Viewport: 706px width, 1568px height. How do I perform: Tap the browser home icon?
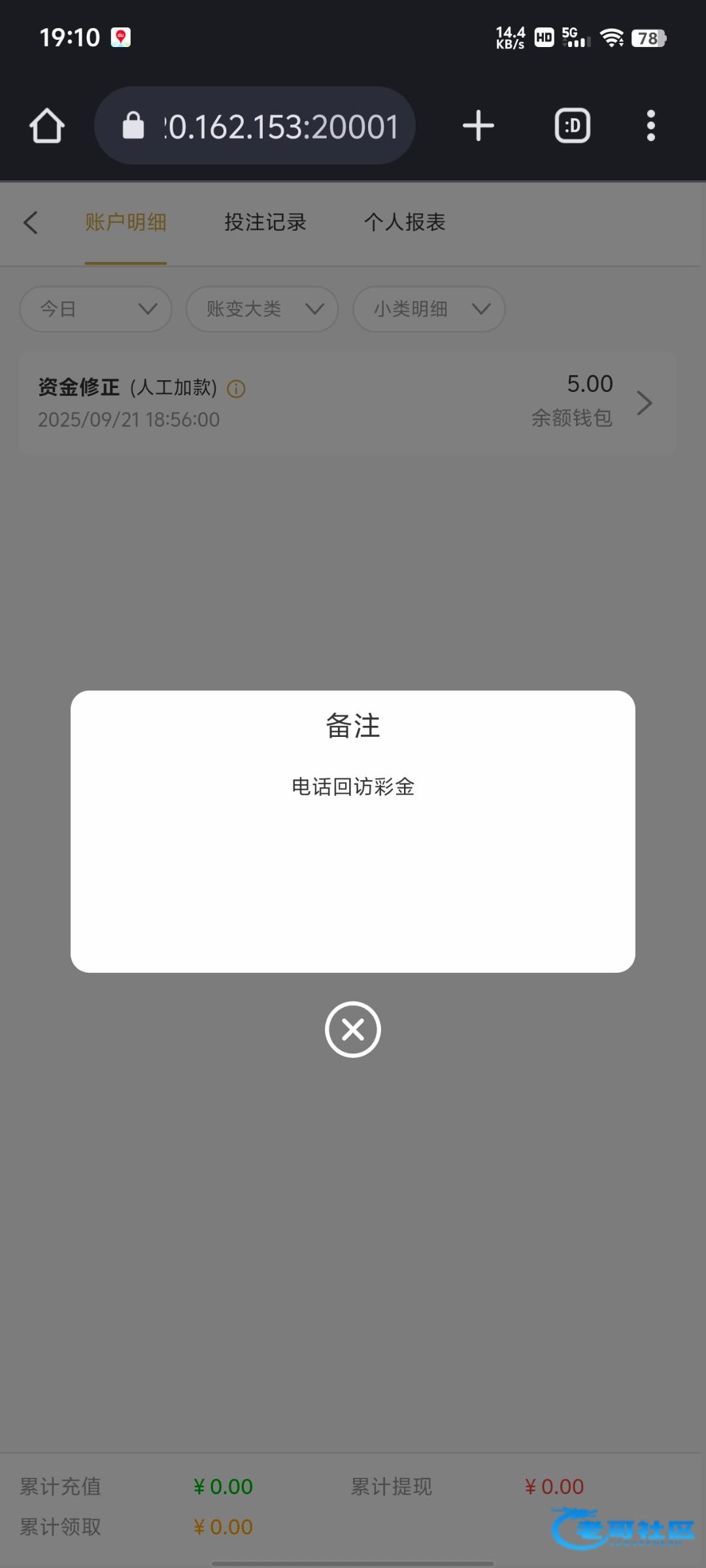47,125
